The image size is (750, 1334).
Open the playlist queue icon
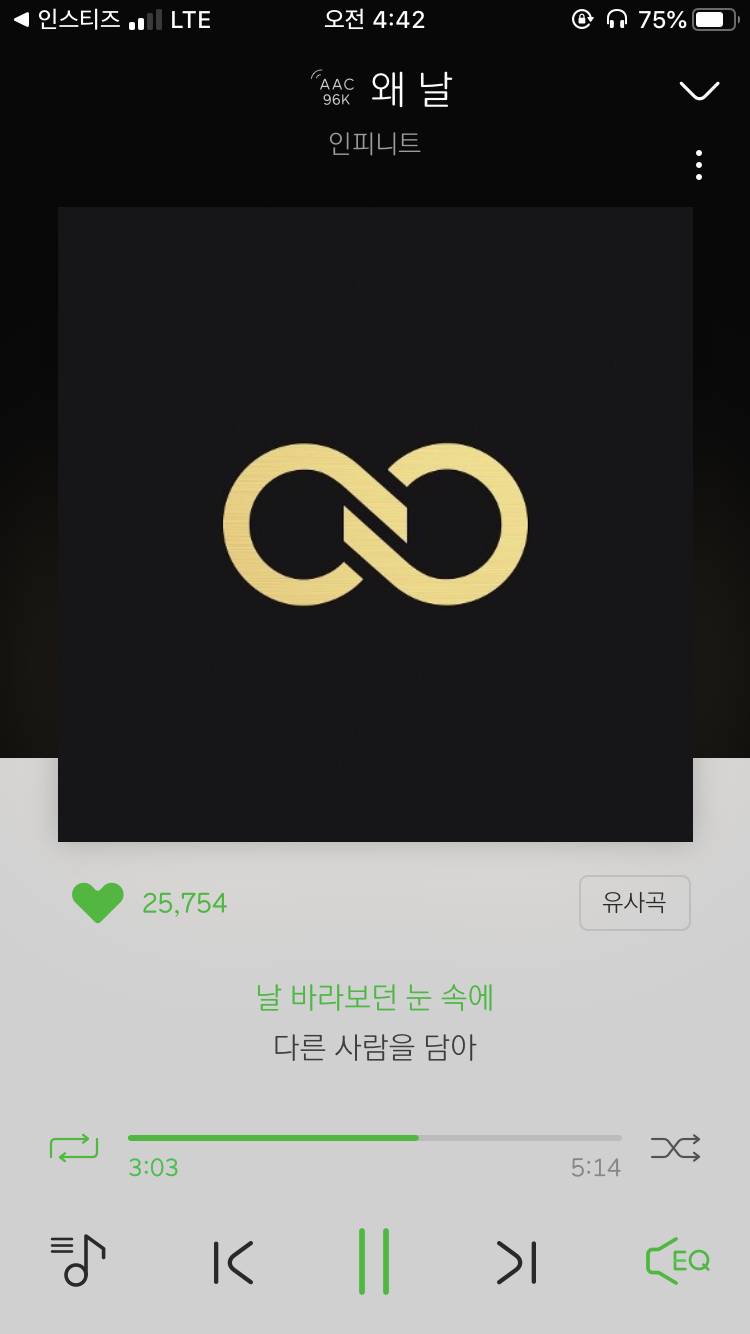(x=77, y=1260)
